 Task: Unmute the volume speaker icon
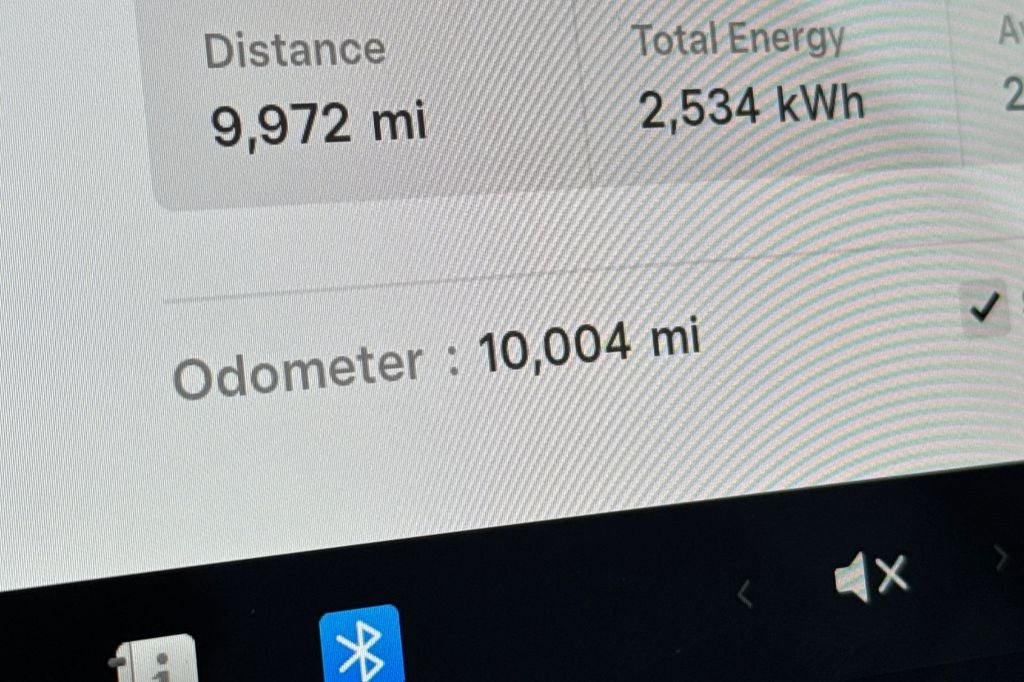click(x=870, y=577)
